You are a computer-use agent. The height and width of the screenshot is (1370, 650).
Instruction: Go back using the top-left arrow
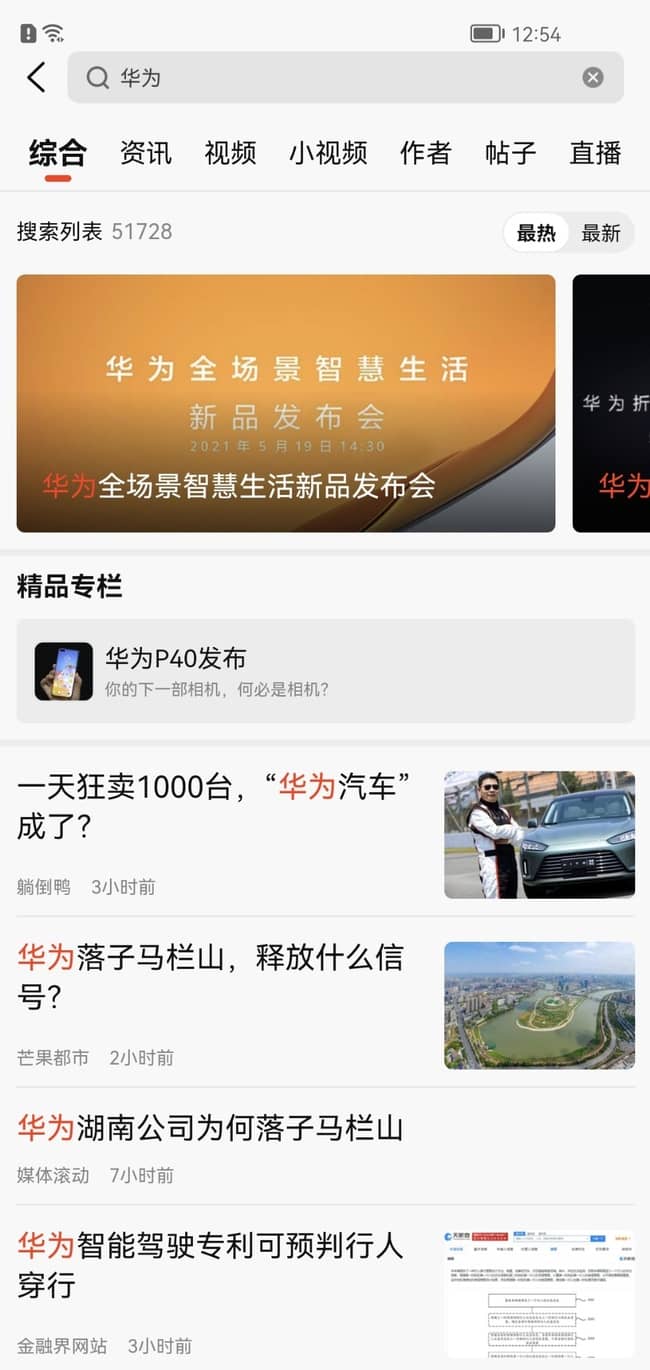click(x=37, y=77)
